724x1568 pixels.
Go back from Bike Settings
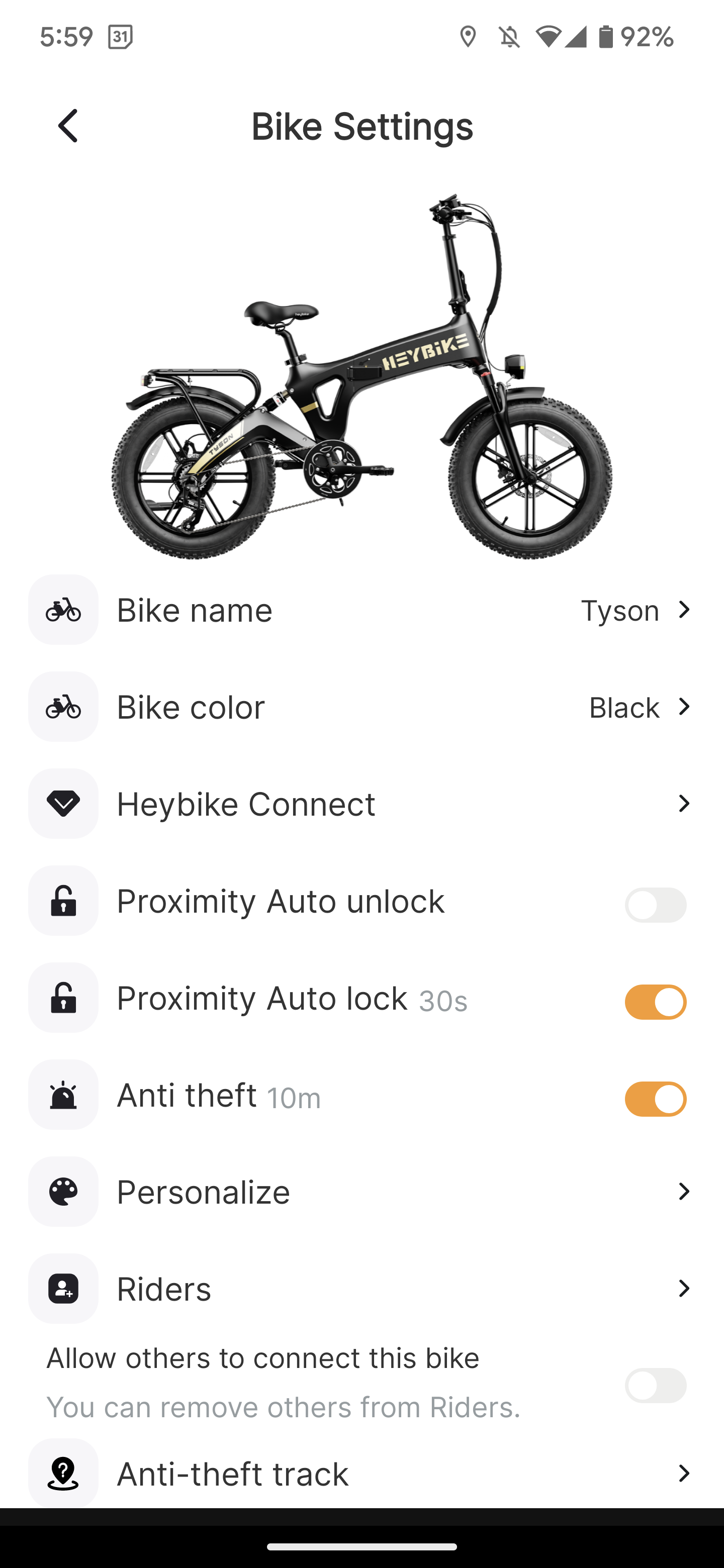click(68, 126)
